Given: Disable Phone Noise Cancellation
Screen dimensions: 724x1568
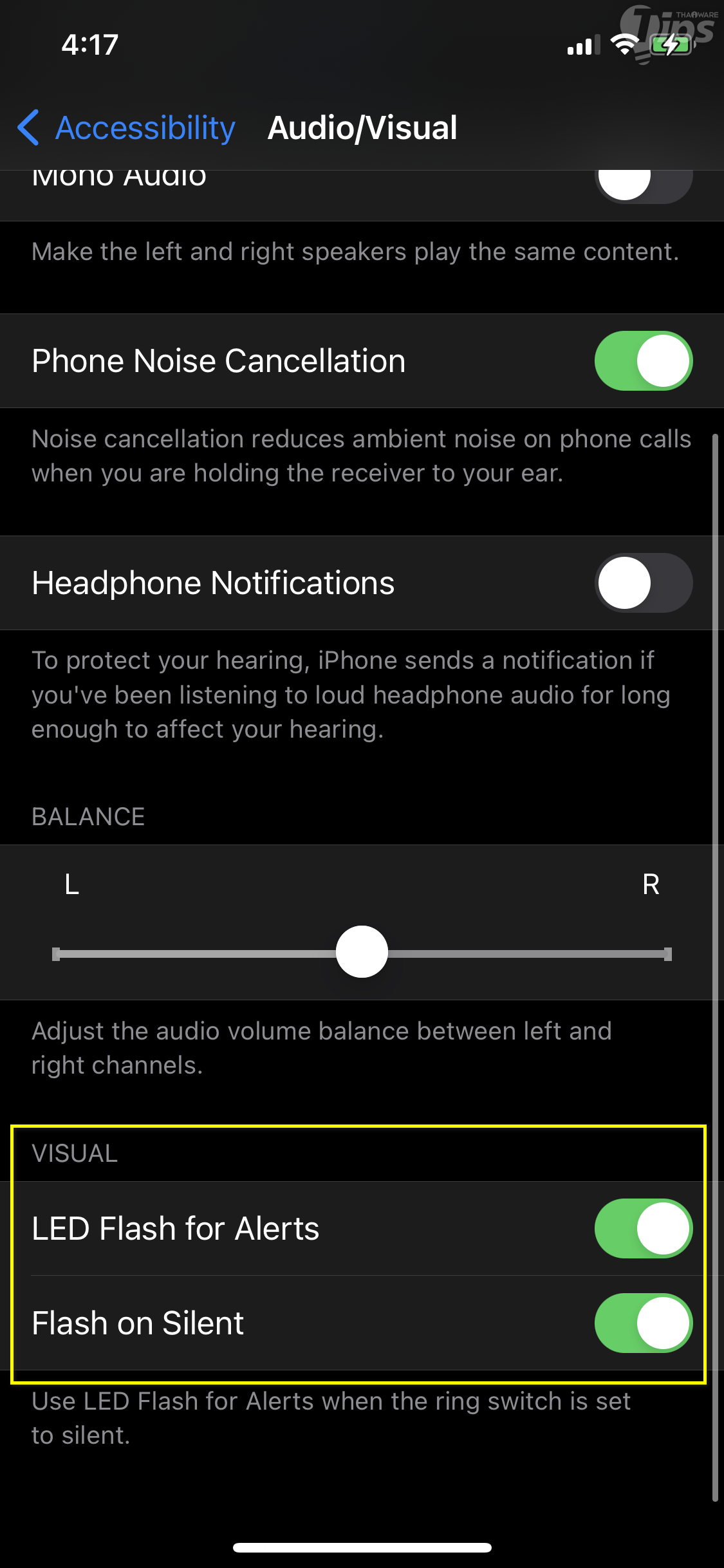Looking at the screenshot, I should tap(643, 361).
